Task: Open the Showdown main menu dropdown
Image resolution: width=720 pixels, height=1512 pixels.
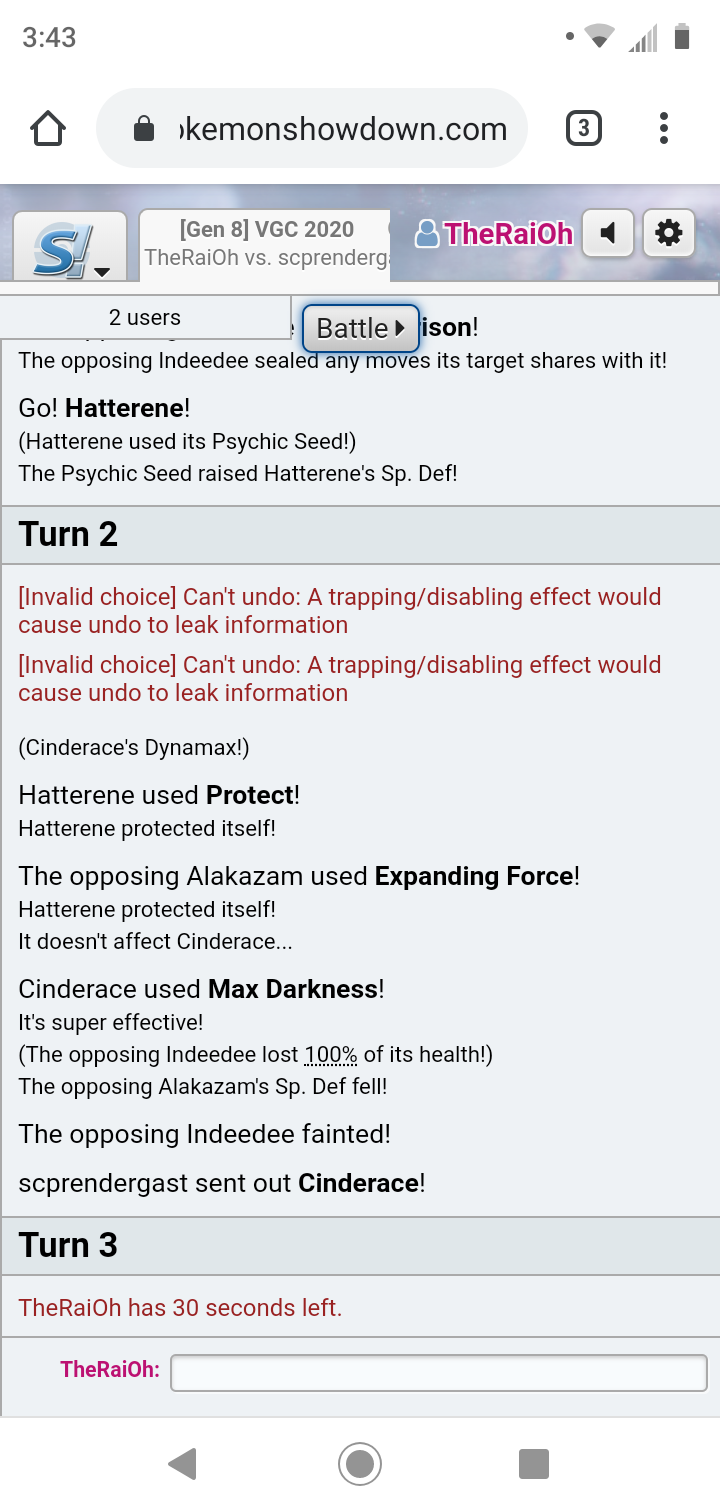Action: 70,246
